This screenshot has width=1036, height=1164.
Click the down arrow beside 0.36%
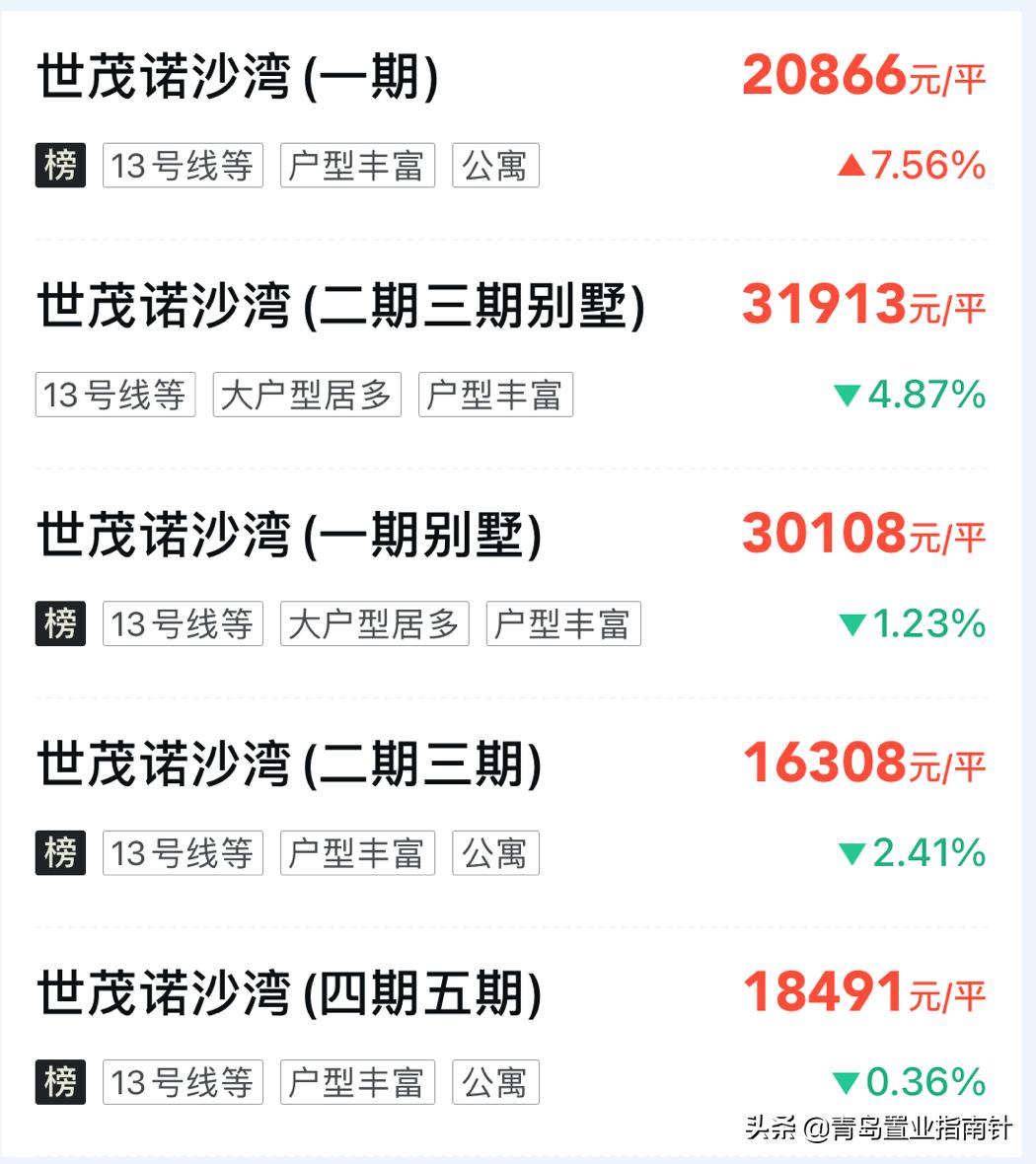[850, 1082]
